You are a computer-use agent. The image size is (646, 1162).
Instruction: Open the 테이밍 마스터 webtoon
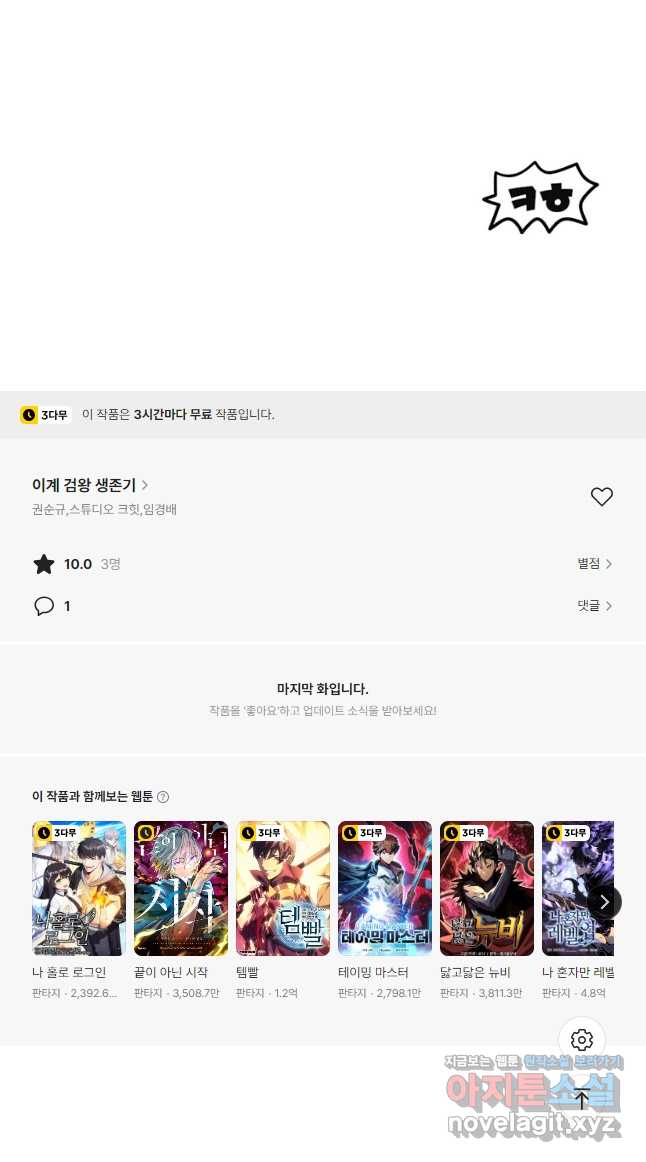pyautogui.click(x=385, y=889)
